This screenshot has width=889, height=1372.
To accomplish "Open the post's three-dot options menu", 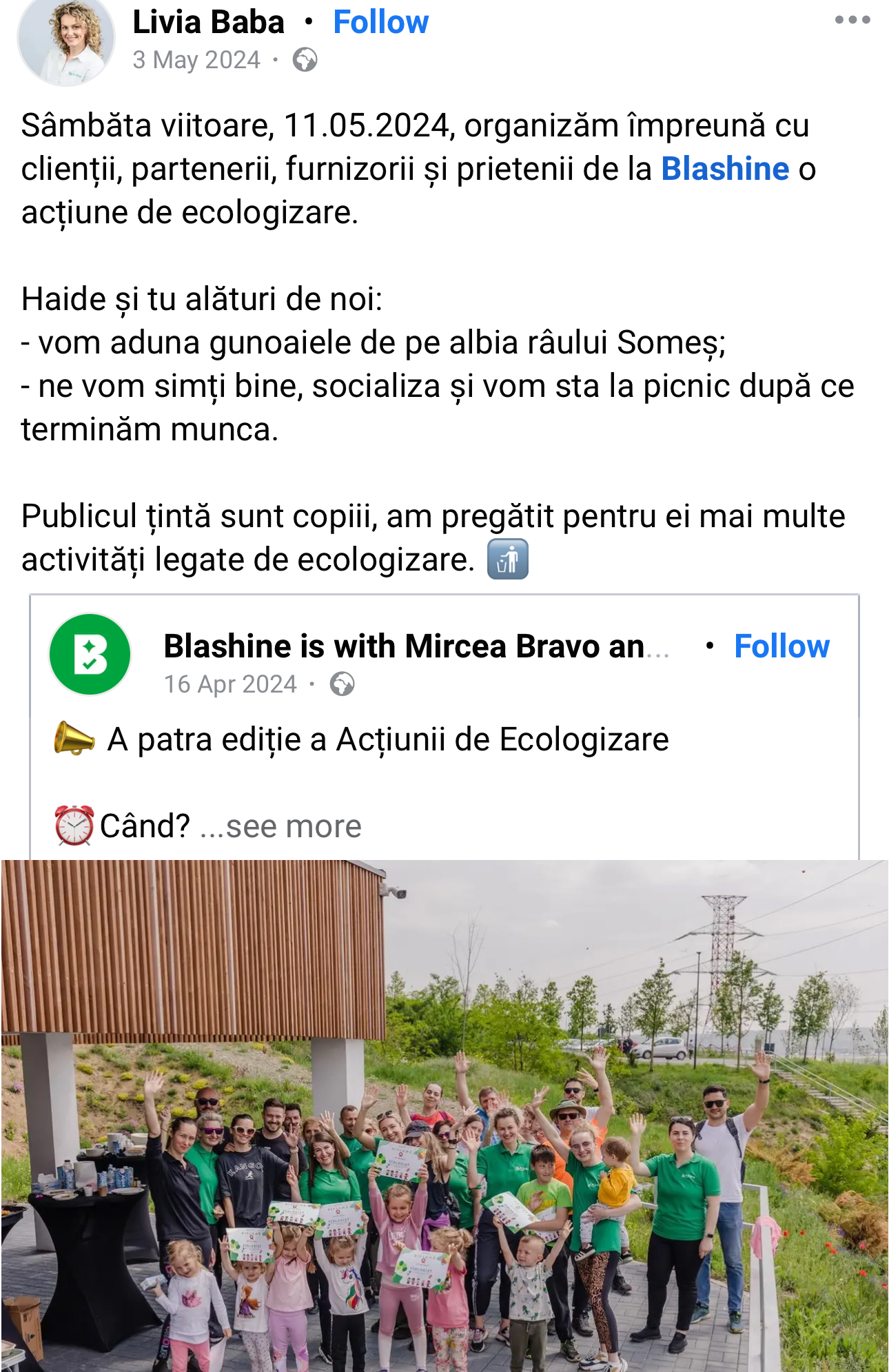I will click(852, 20).
